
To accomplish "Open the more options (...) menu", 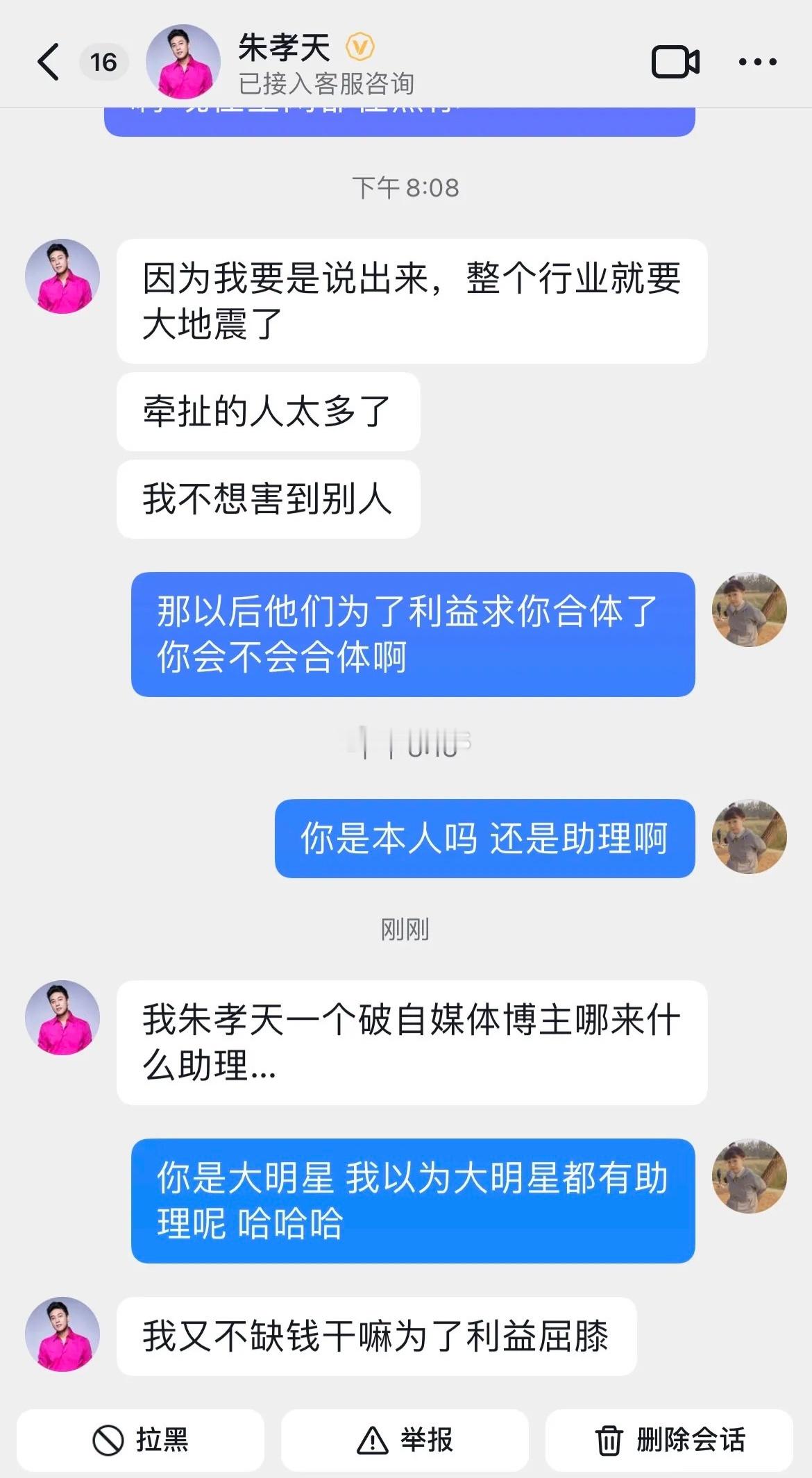I will pos(756,61).
